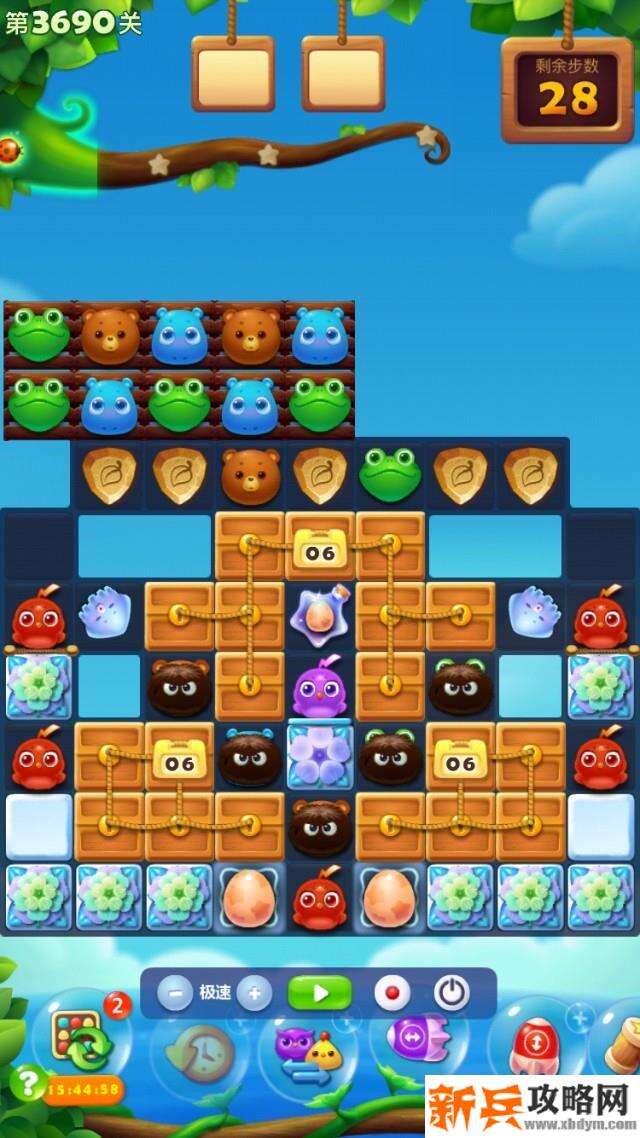640x1138 pixels.
Task: Increase speed with the plus button
Action: coord(254,993)
